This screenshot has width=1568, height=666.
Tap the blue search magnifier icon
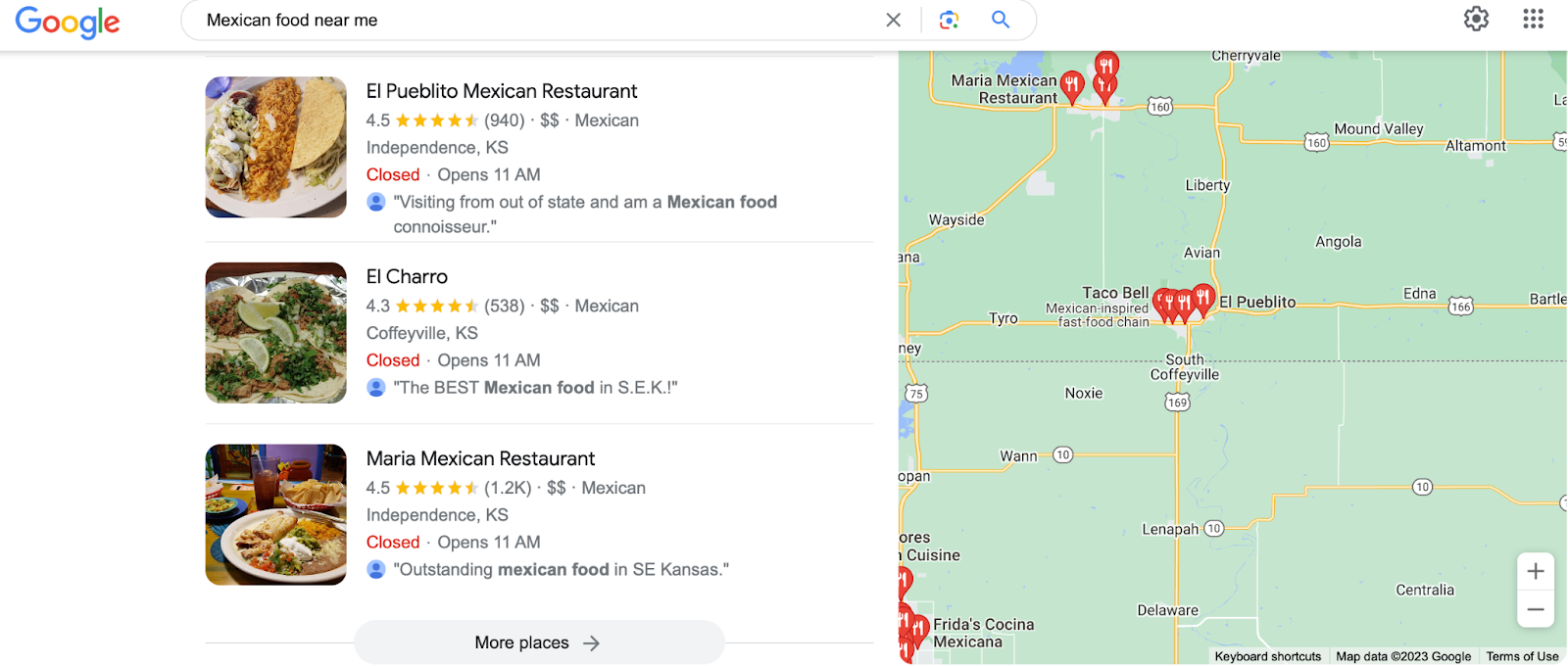(x=1001, y=20)
